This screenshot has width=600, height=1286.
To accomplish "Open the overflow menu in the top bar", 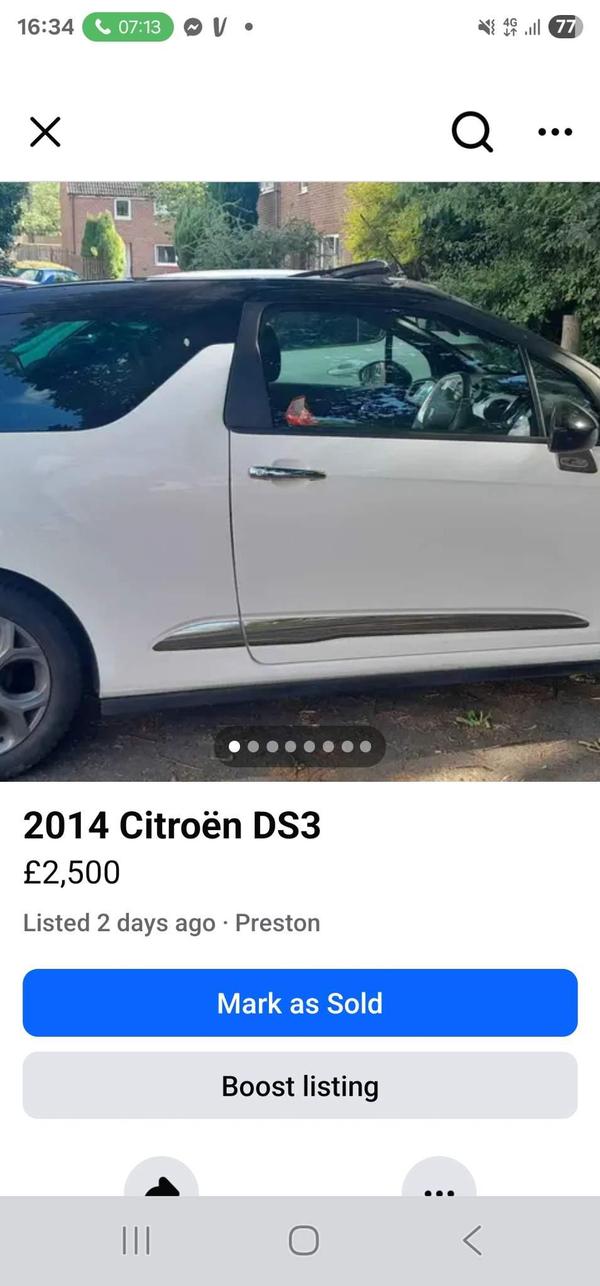I will click(555, 131).
